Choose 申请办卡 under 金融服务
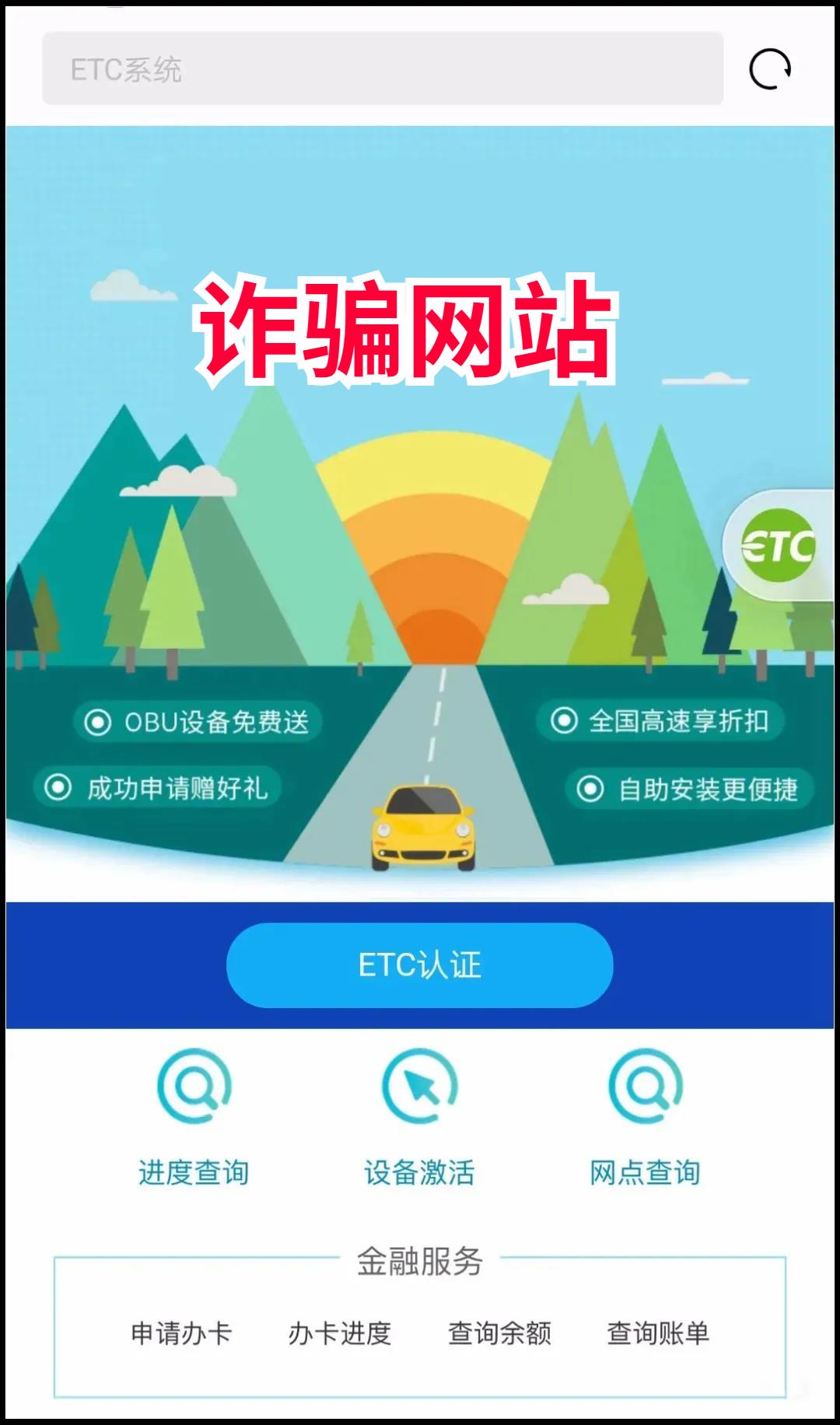Viewport: 840px width, 1425px height. pyautogui.click(x=181, y=1332)
